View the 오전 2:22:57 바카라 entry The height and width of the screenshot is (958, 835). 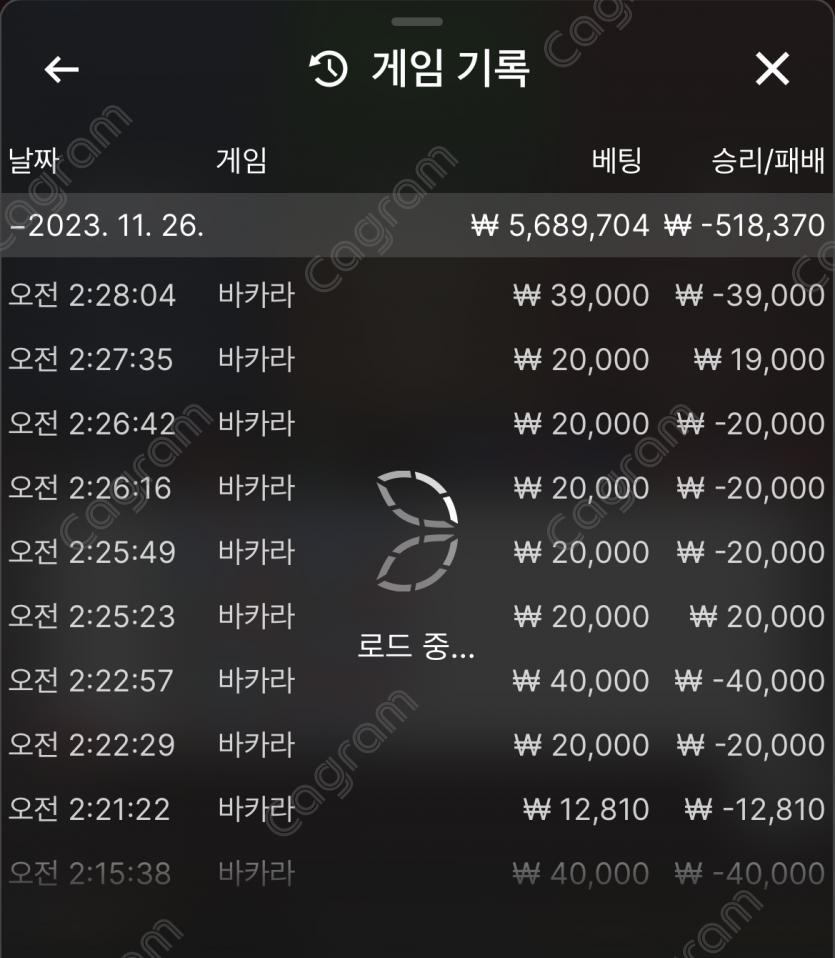pos(417,681)
